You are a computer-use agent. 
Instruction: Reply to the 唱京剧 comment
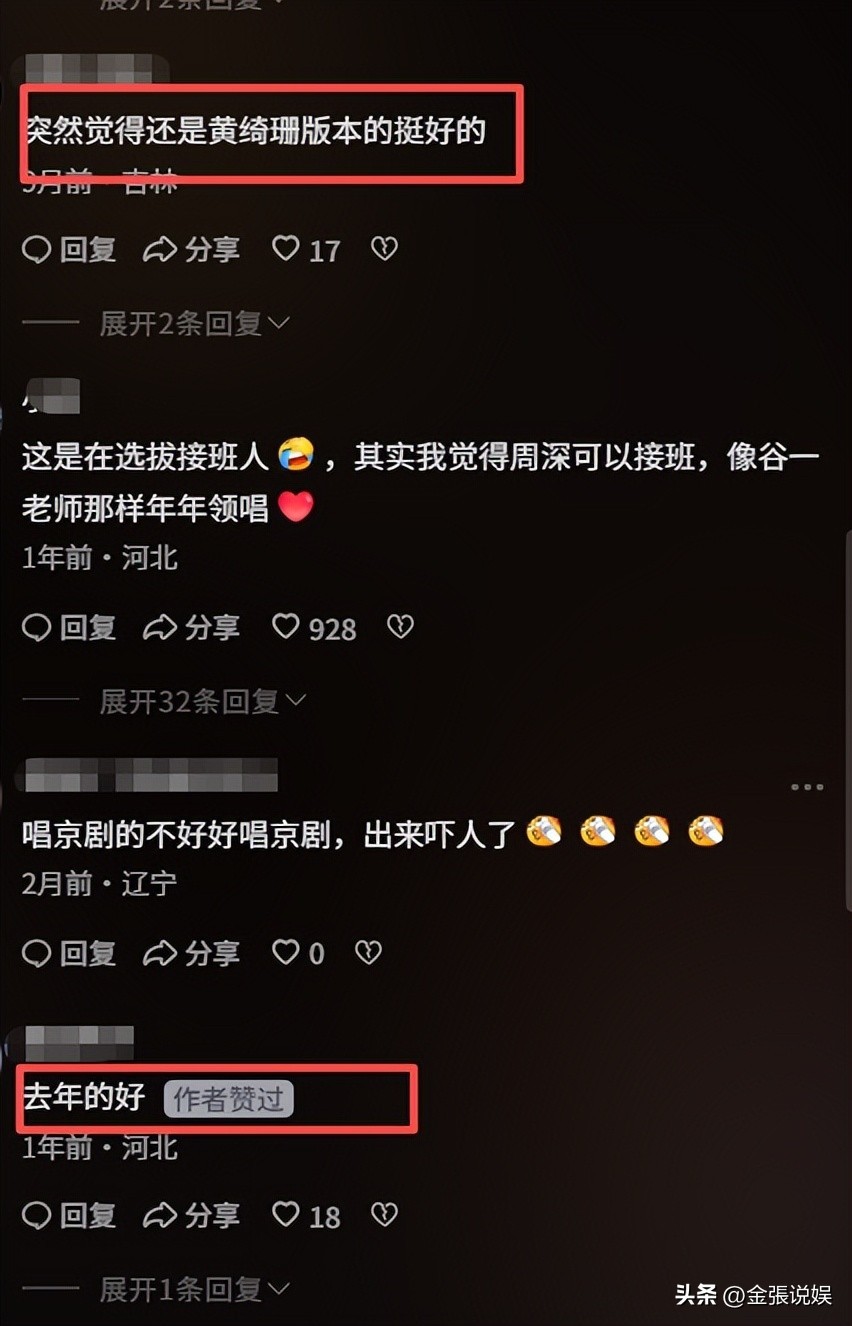[x=69, y=953]
